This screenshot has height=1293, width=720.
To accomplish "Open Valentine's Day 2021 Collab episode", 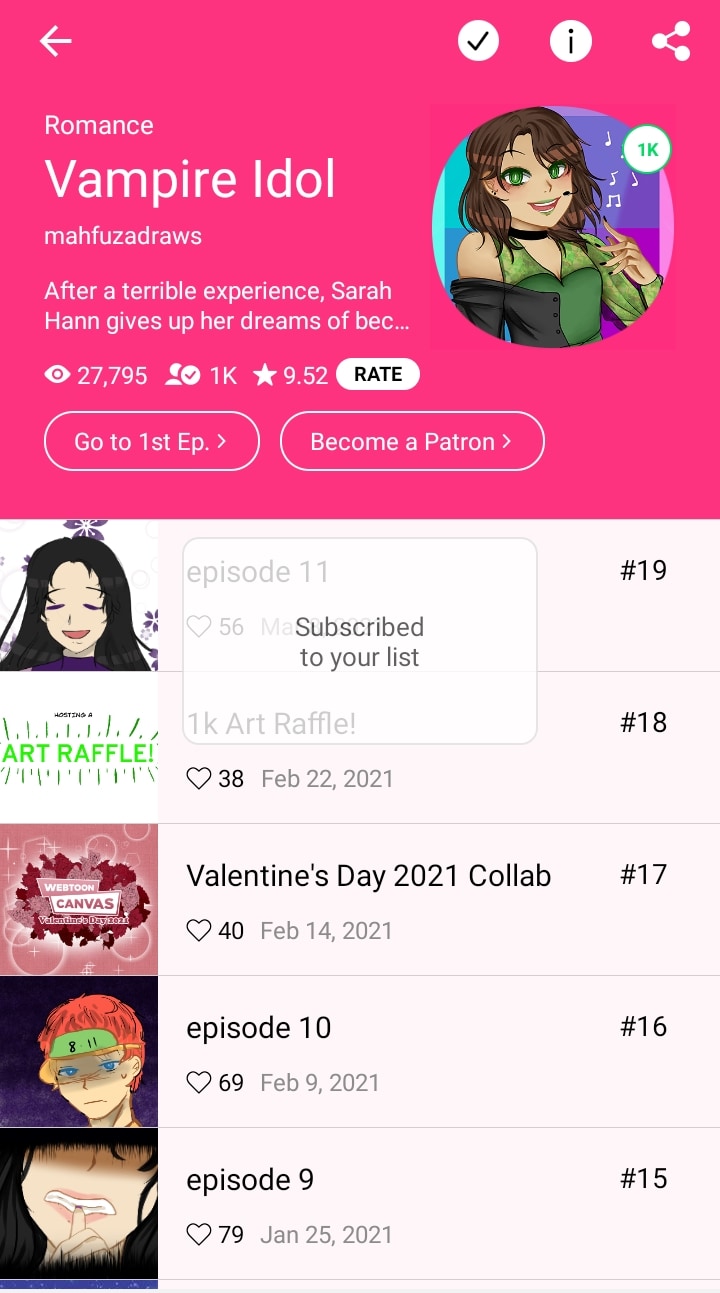I will click(x=360, y=900).
